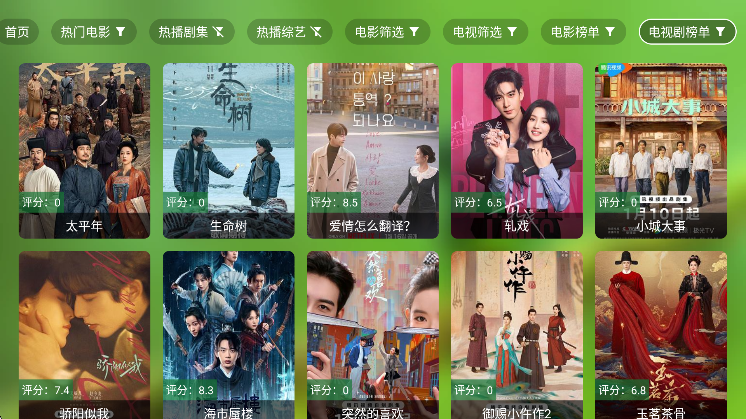
Task: View details for 爱情怎么翻译?
Action: point(373,150)
